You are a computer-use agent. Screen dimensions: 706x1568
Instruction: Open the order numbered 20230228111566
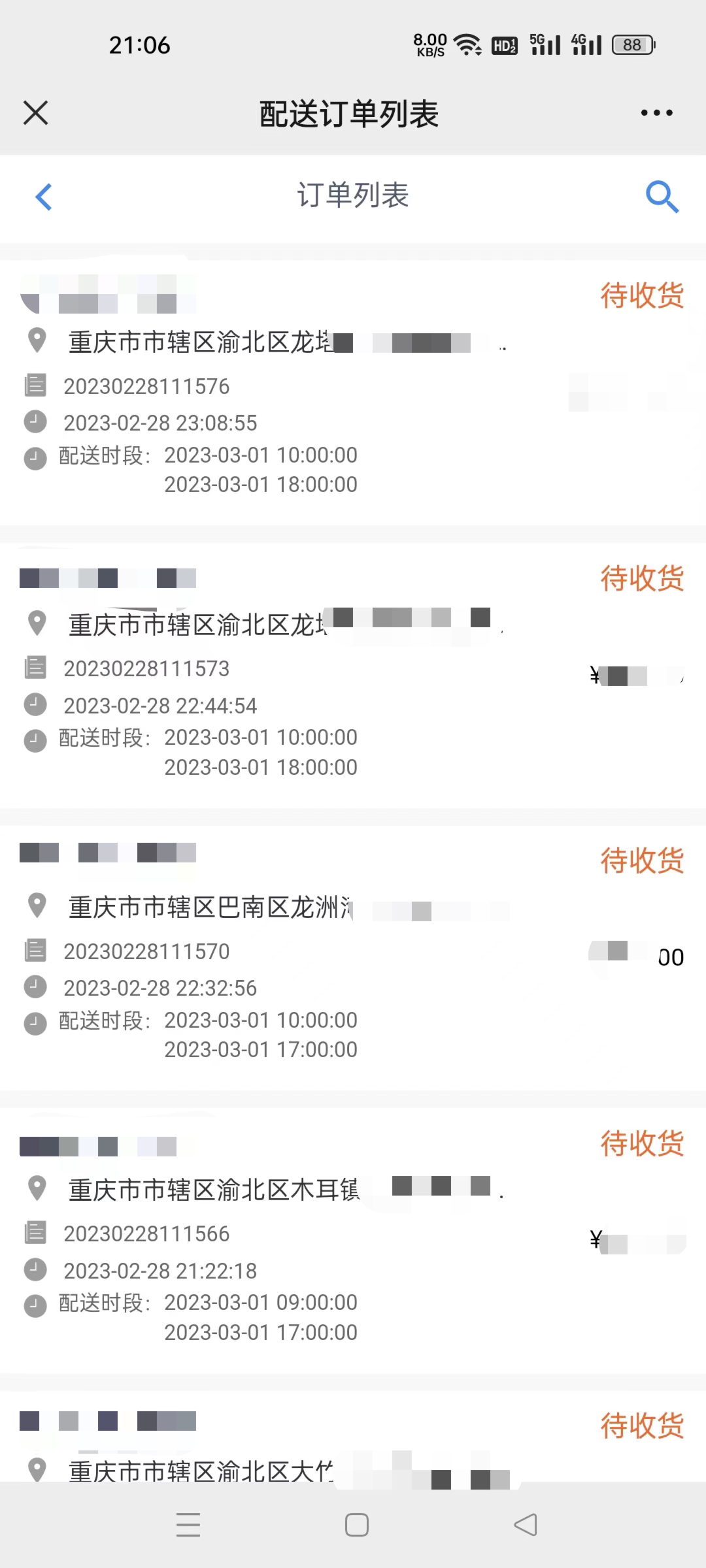click(146, 1234)
